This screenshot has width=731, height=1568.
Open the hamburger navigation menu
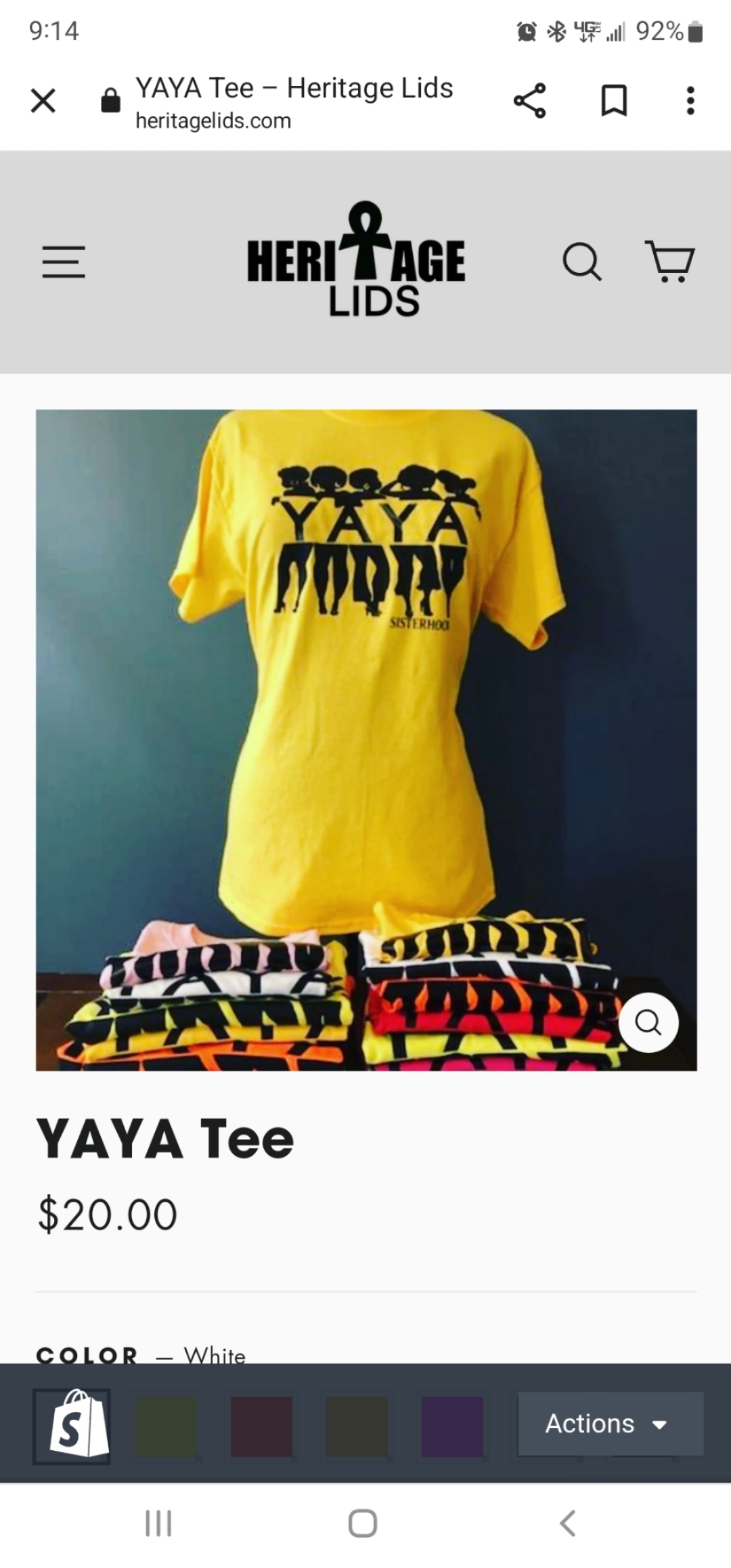click(x=64, y=262)
